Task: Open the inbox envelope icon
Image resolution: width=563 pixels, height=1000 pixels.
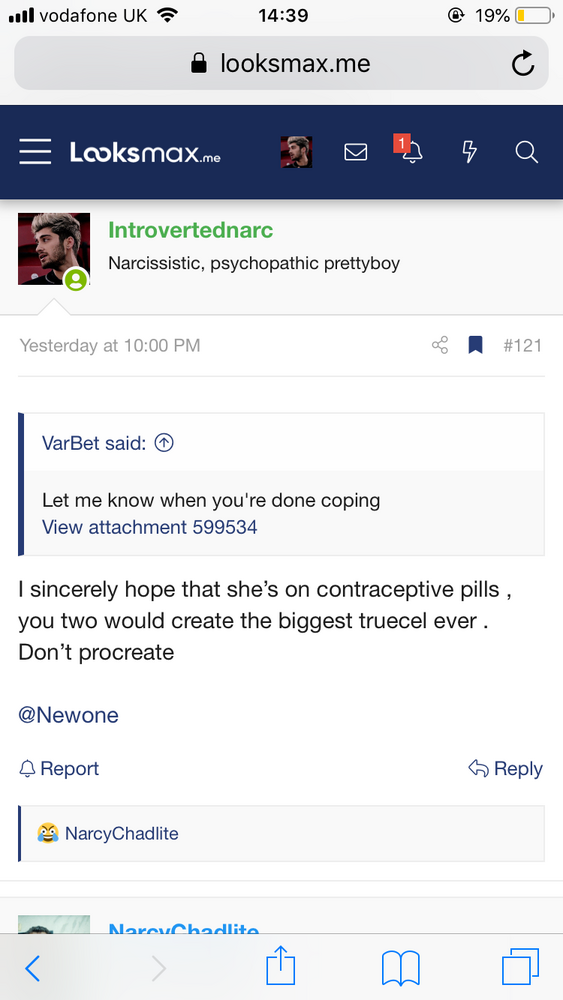Action: (355, 152)
